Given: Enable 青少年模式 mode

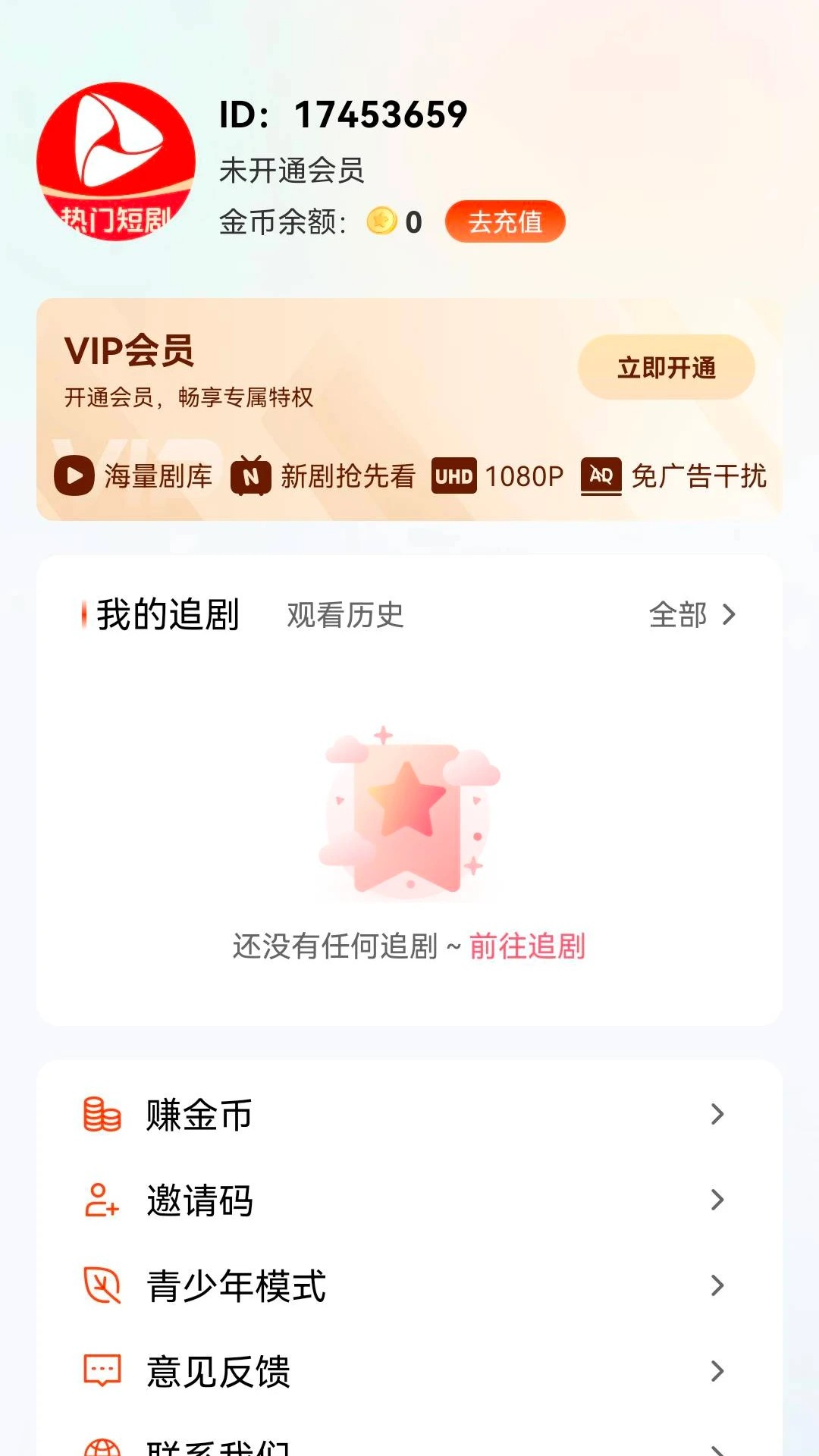Looking at the screenshot, I should 235,1285.
